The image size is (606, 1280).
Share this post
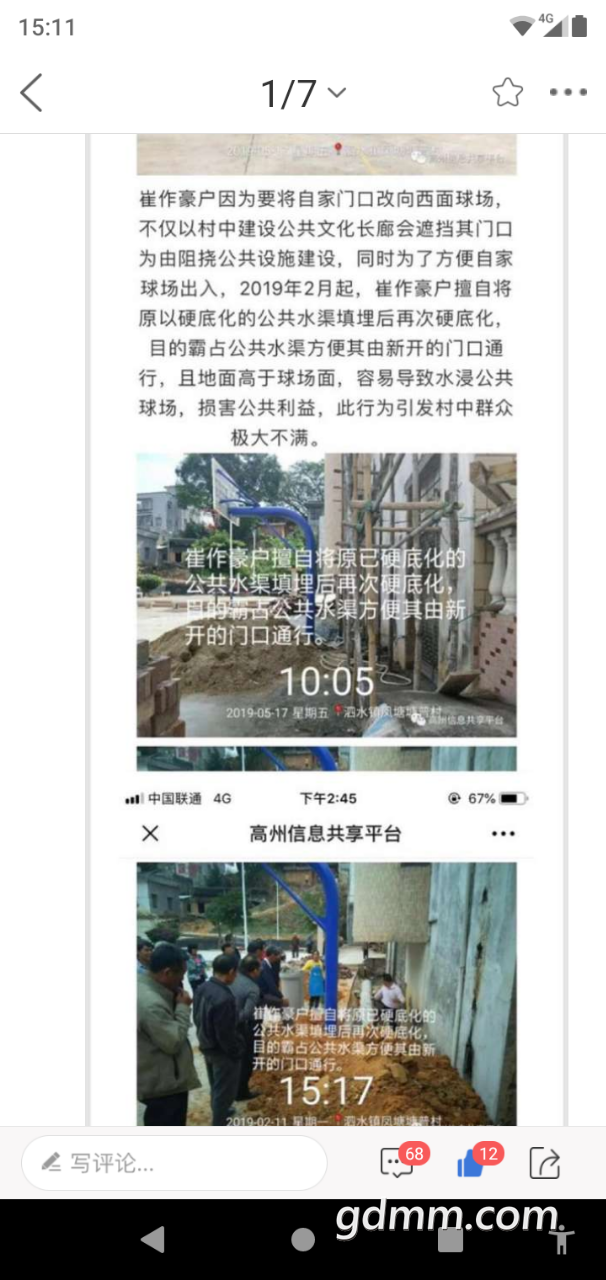click(x=545, y=1163)
